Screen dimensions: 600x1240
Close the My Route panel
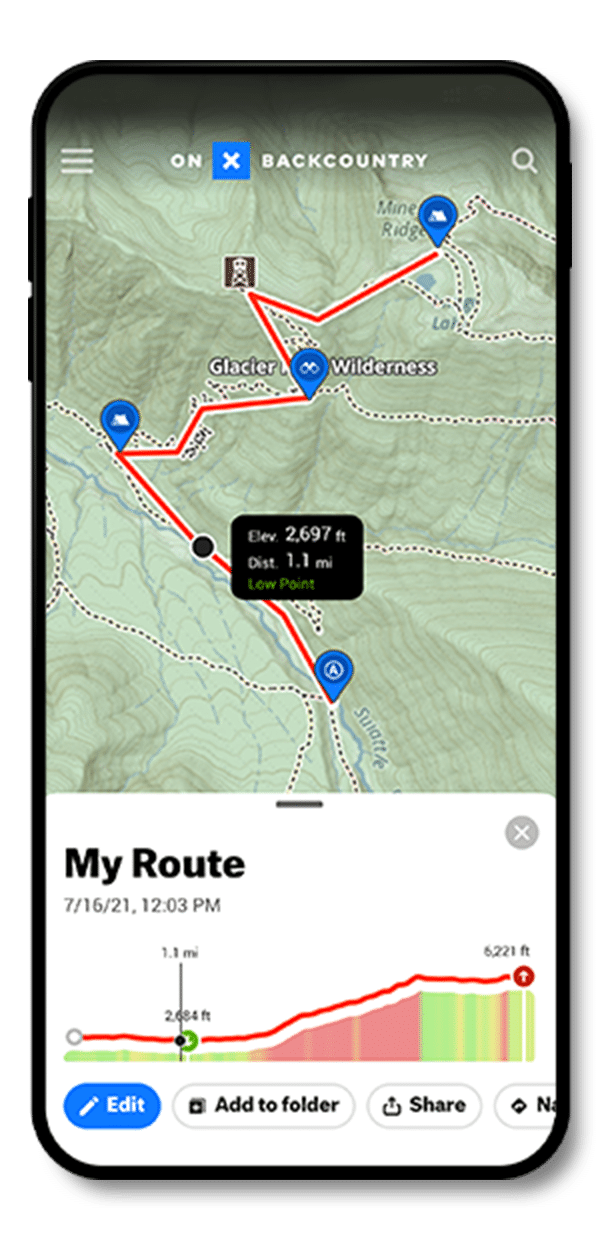pyautogui.click(x=521, y=833)
